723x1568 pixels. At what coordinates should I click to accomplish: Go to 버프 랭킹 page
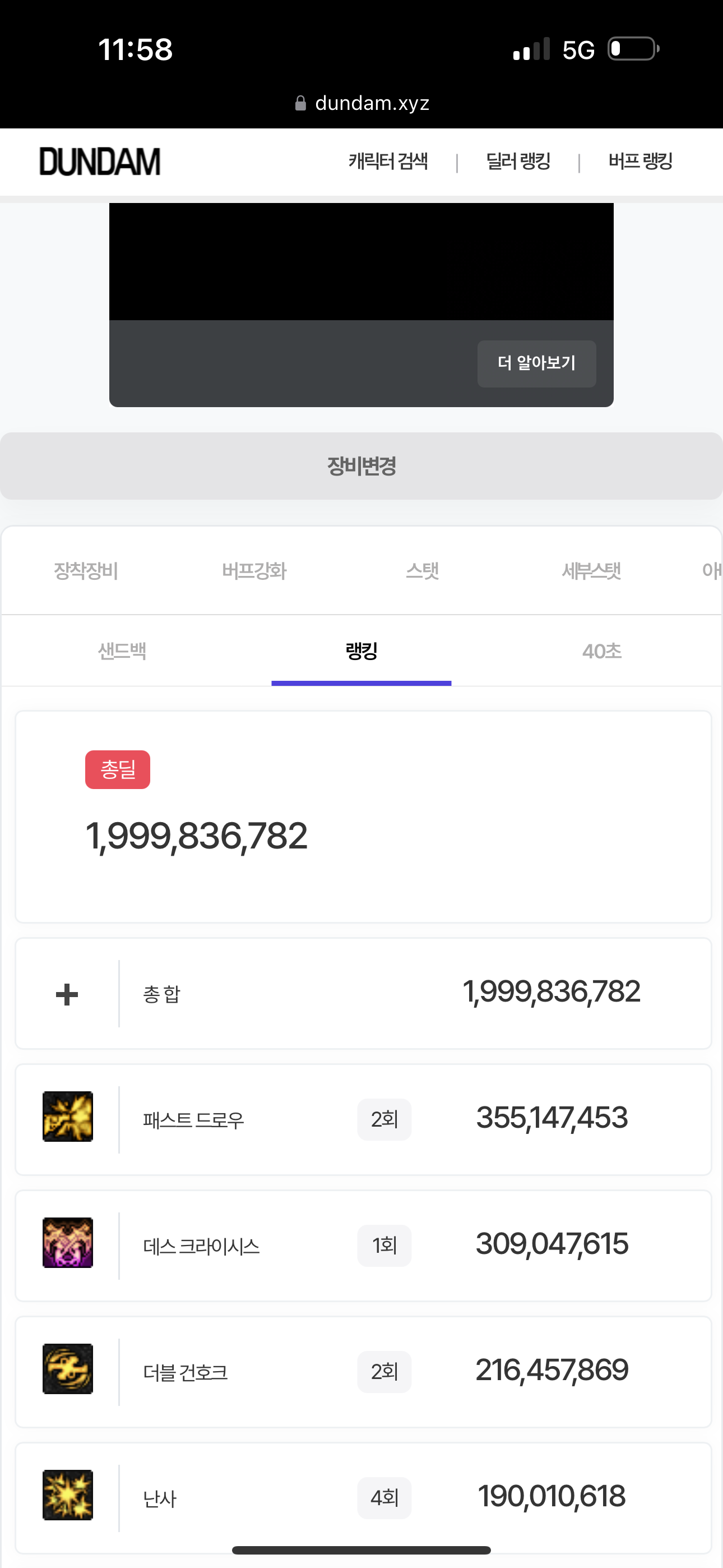[x=640, y=162]
